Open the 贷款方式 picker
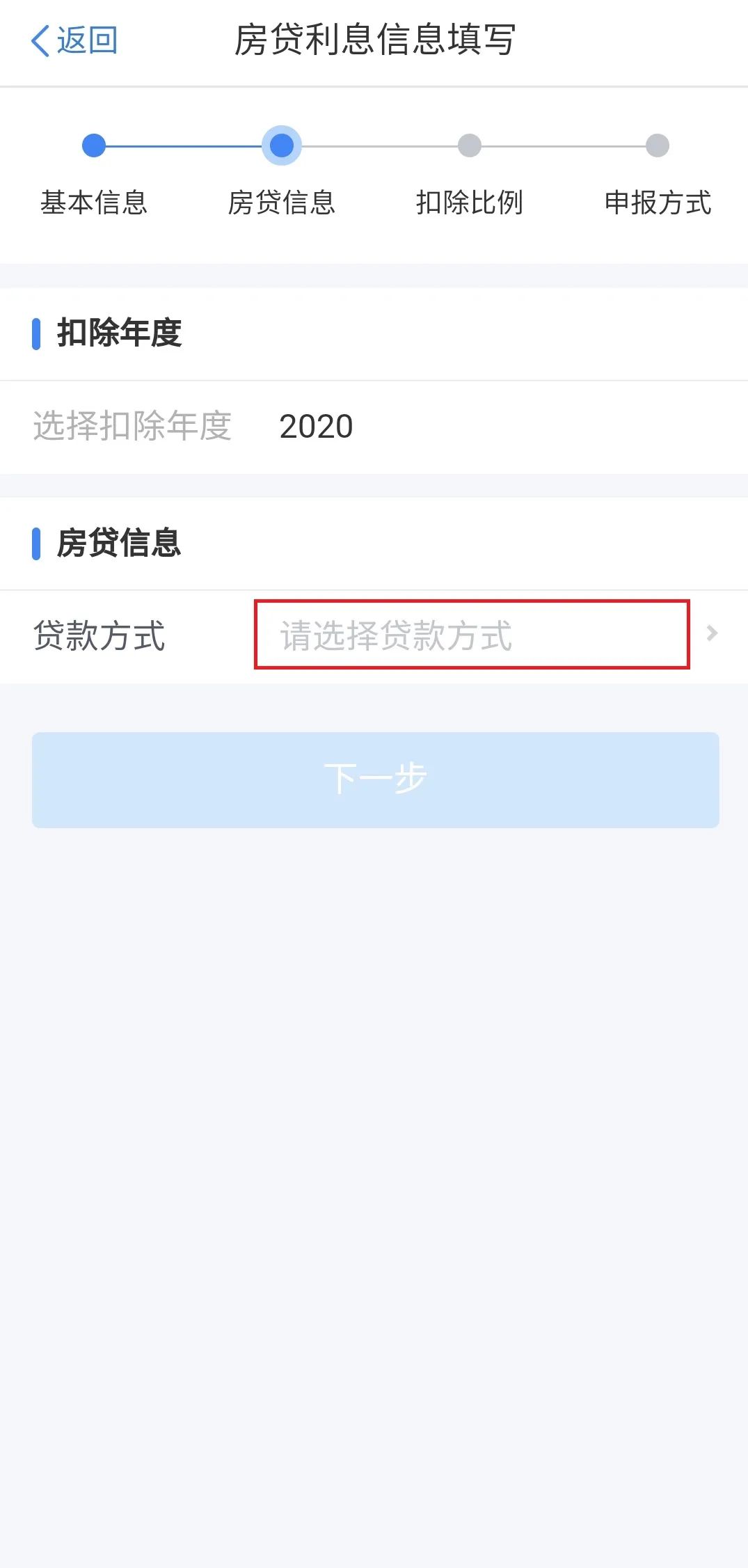The width and height of the screenshot is (748, 1568). [471, 635]
